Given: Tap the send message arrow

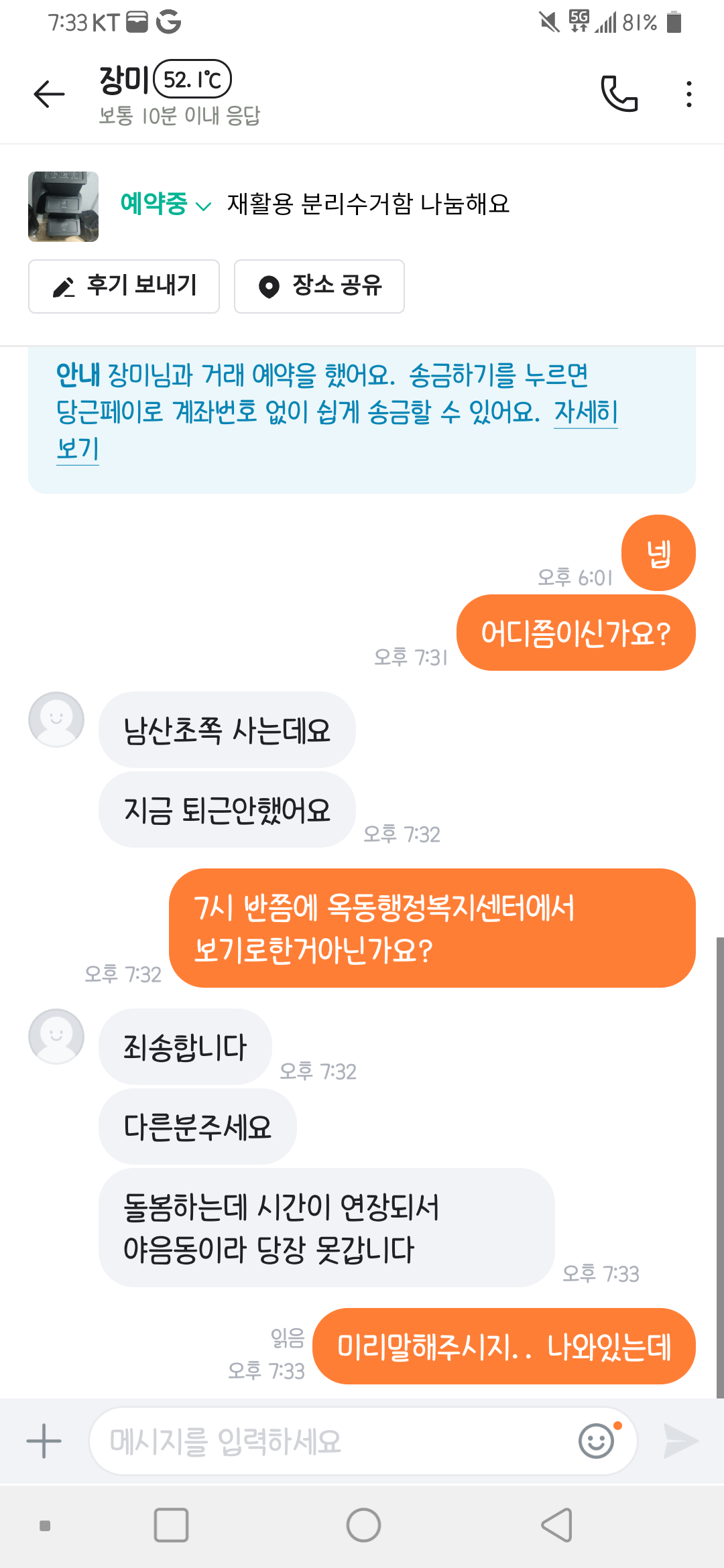Looking at the screenshot, I should [x=680, y=1441].
